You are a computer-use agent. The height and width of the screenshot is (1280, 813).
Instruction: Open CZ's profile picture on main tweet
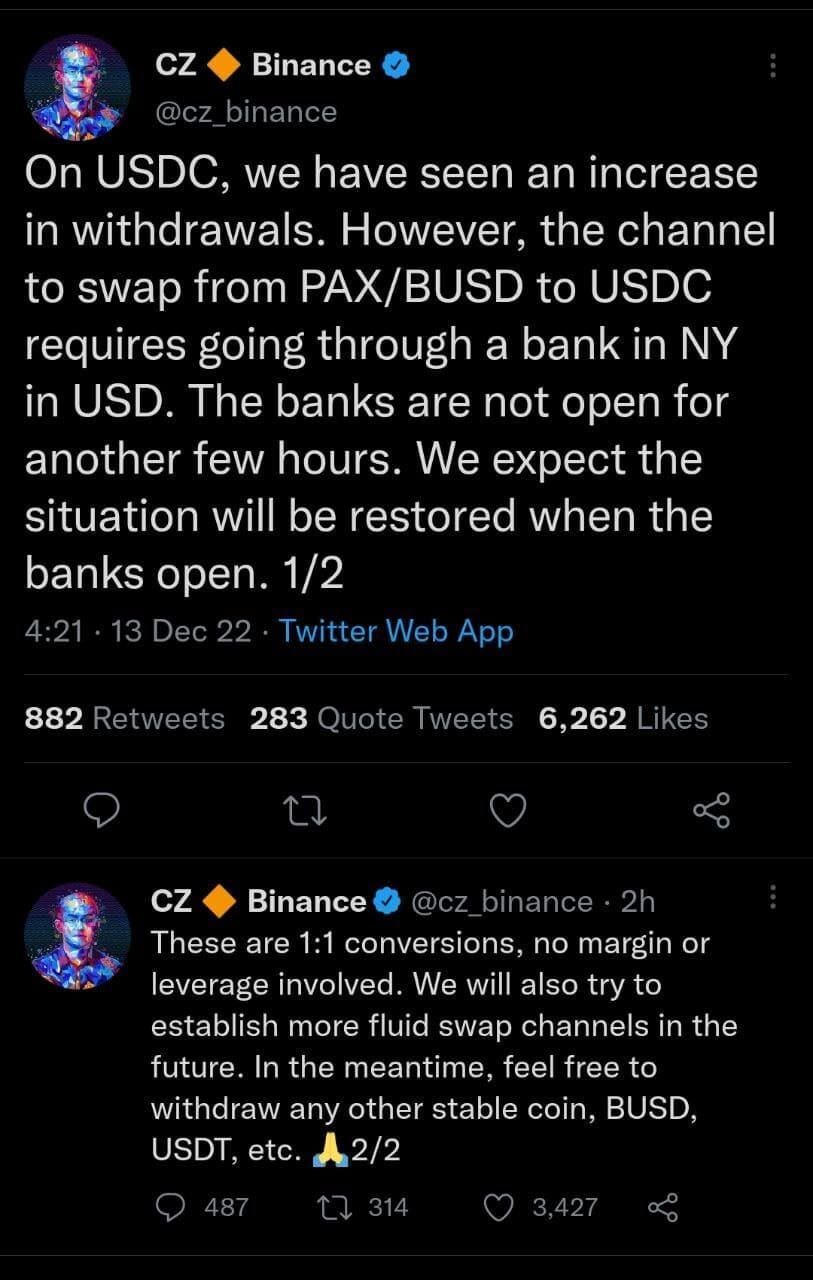[x=77, y=87]
